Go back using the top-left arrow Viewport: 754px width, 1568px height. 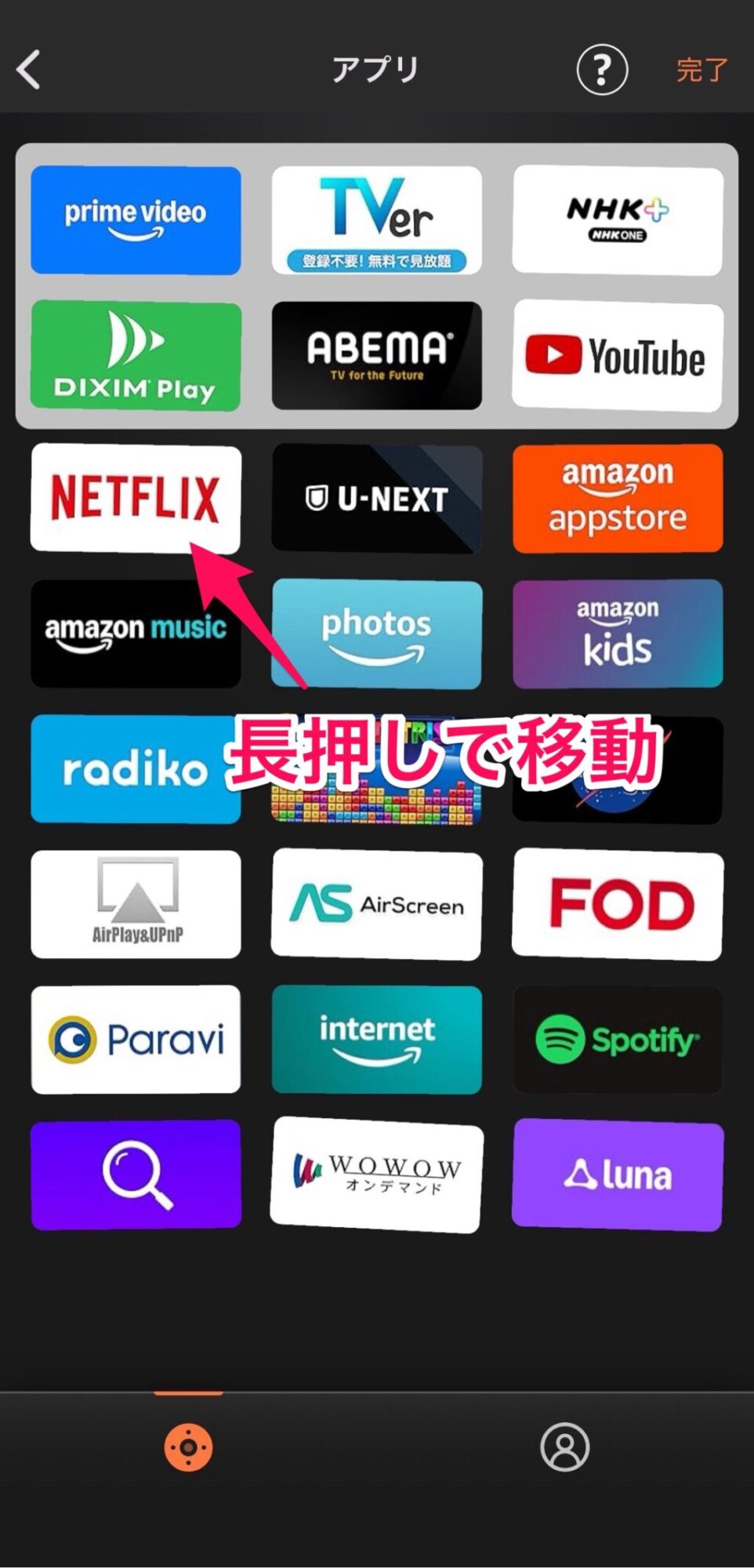[x=30, y=70]
